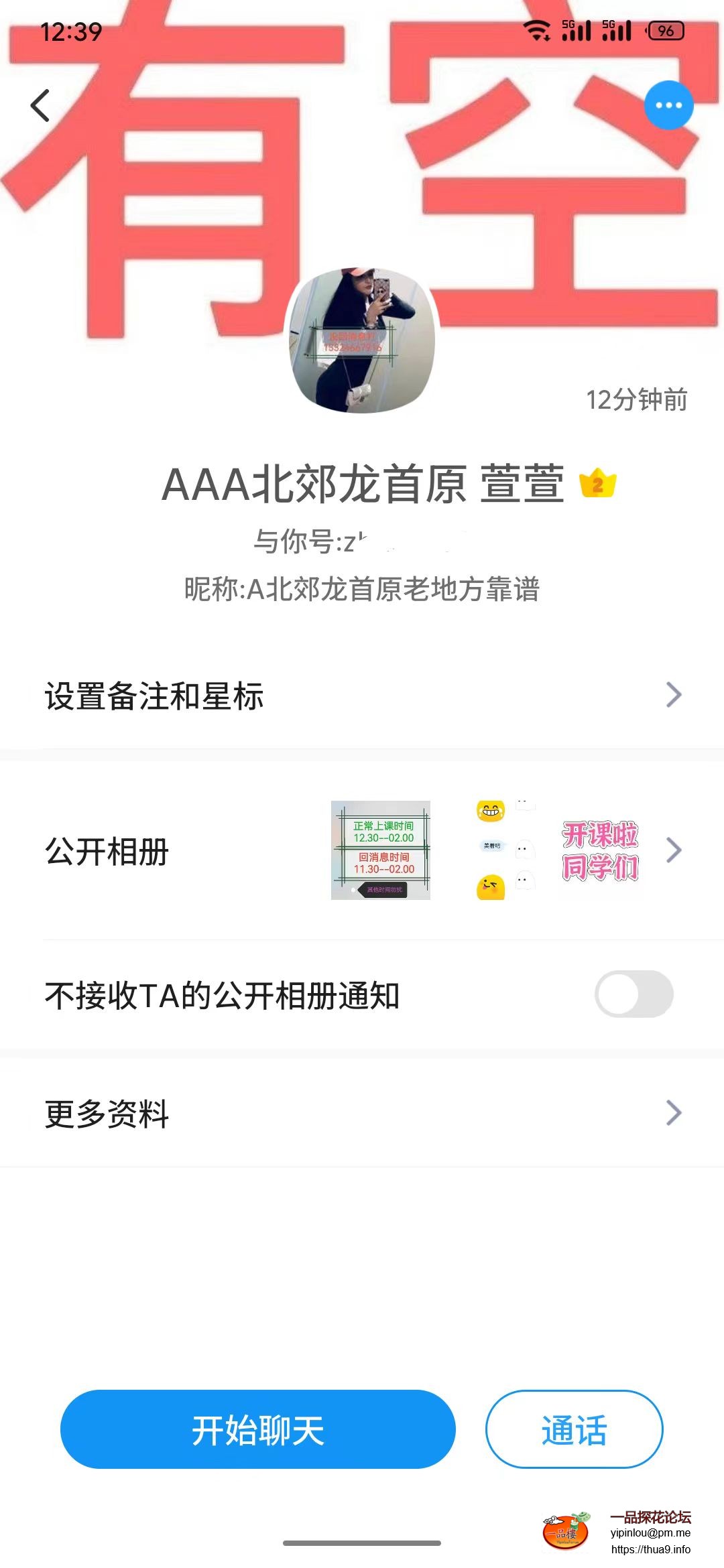Go back using the top-left arrow

point(40,106)
